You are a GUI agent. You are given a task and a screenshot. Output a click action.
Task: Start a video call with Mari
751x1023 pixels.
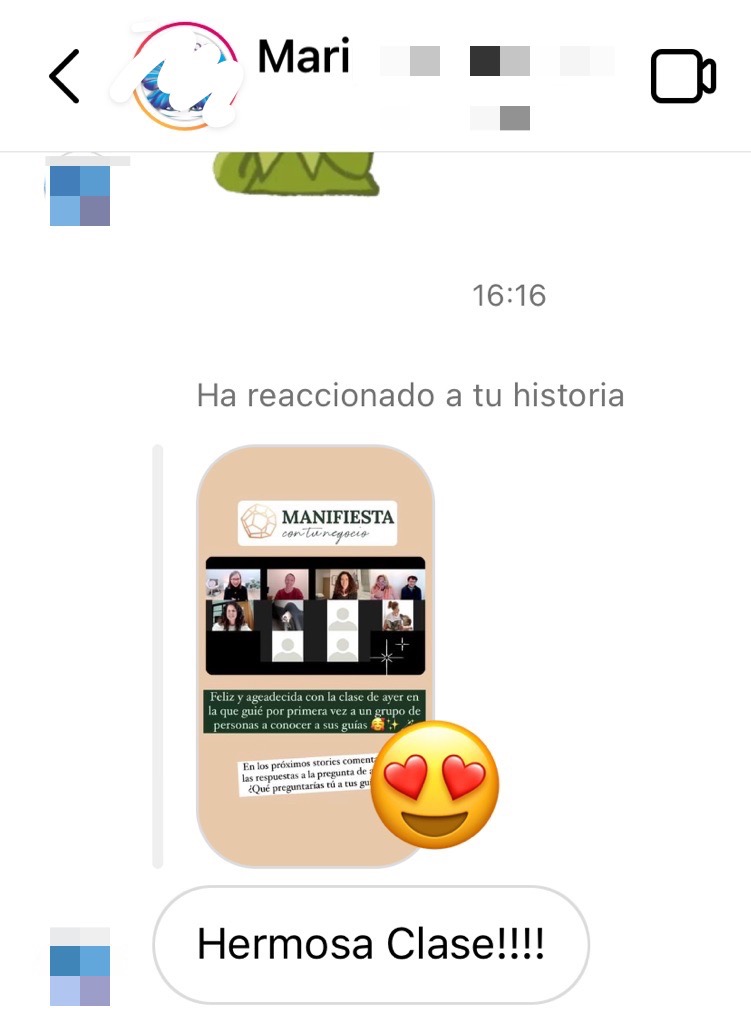[683, 76]
